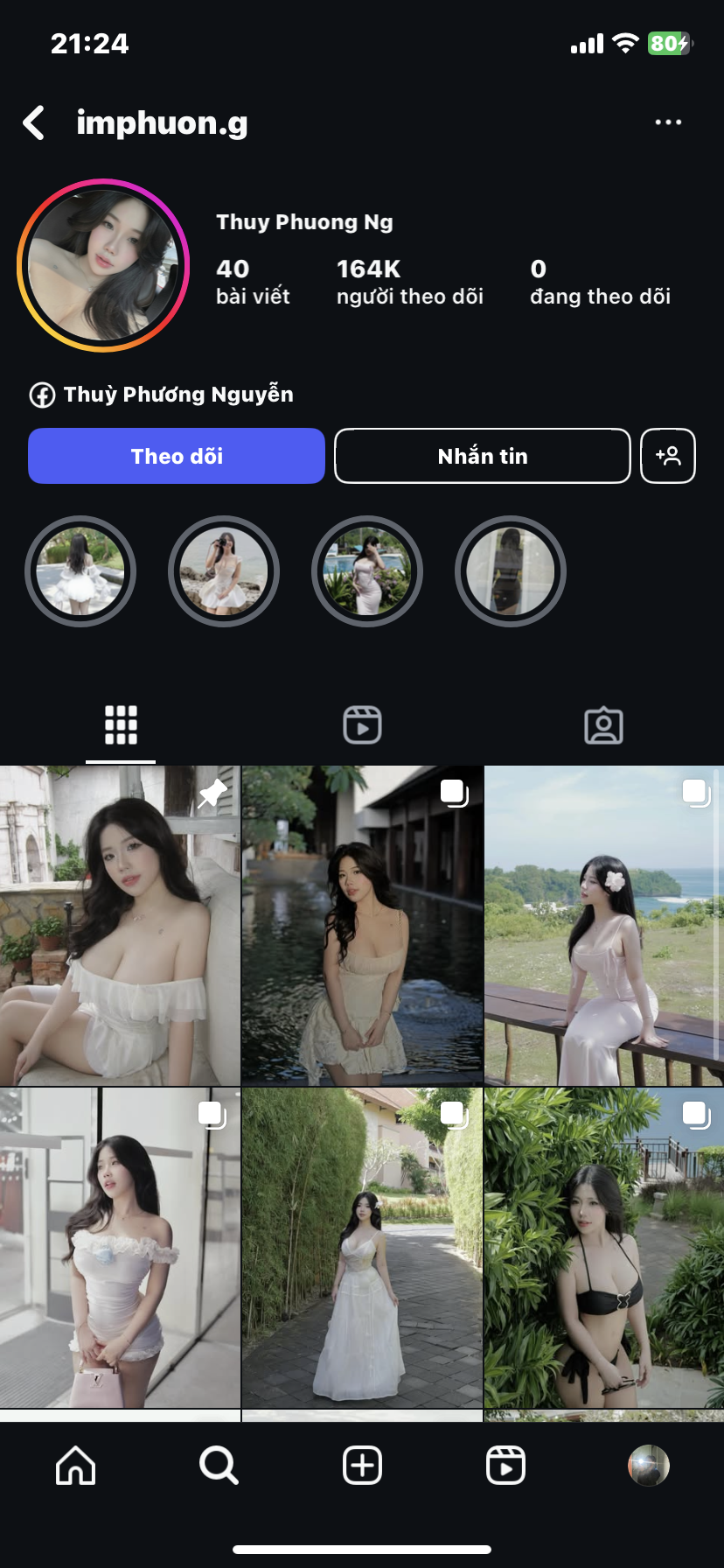Open the second story highlight

224,571
